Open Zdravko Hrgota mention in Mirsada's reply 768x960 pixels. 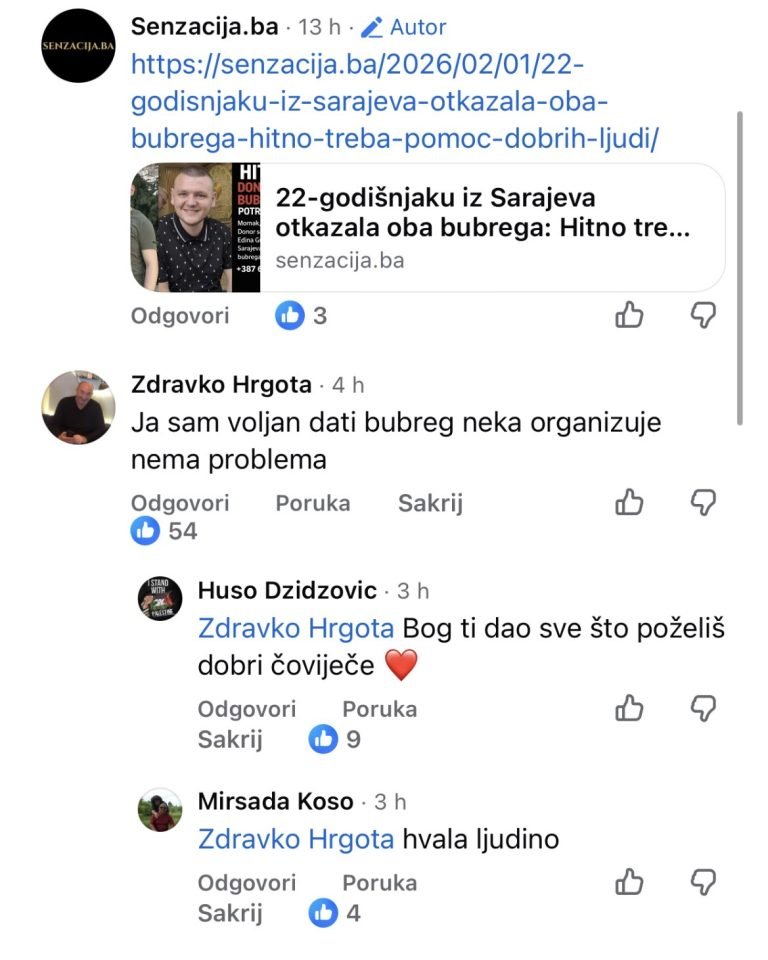[x=296, y=839]
